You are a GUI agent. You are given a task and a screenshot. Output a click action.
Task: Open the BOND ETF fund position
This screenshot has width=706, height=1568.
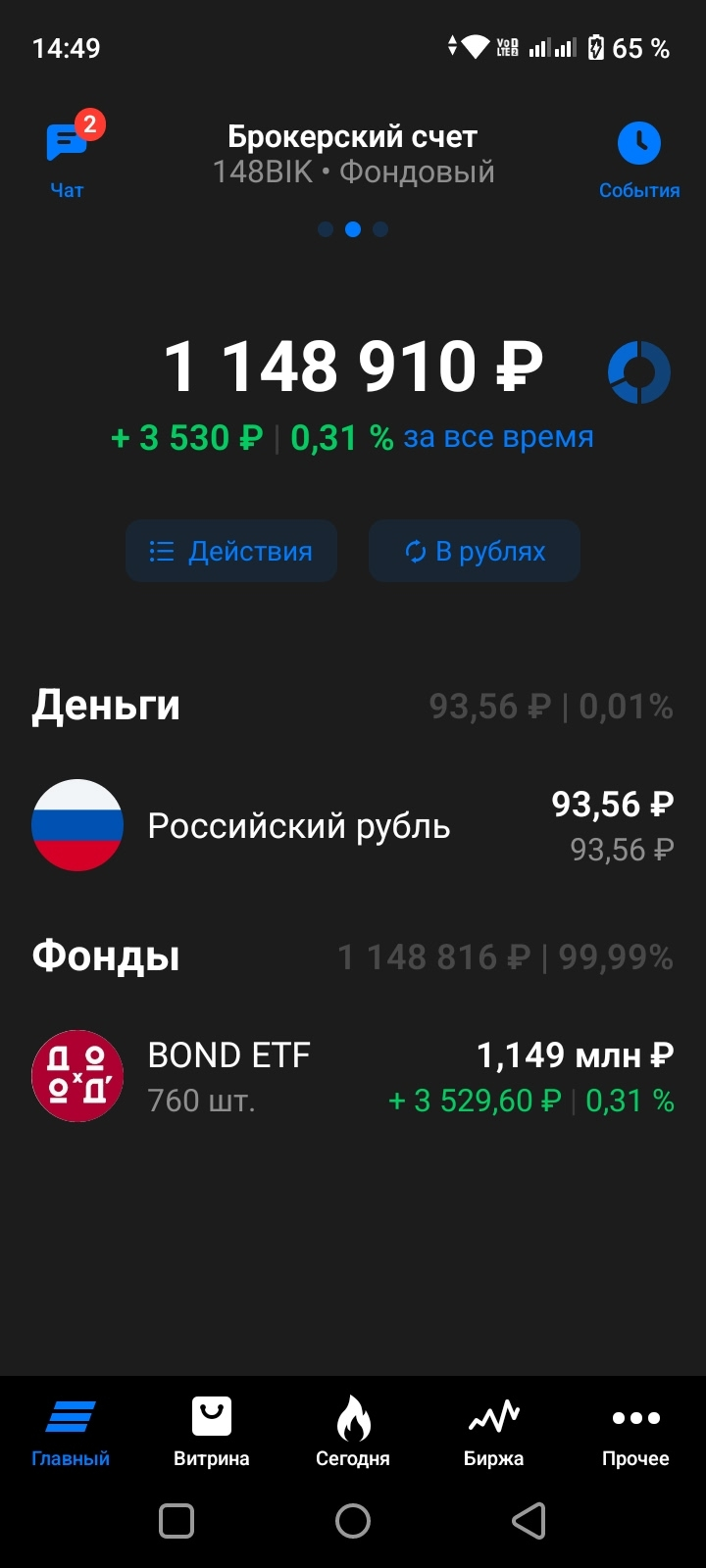[353, 1077]
